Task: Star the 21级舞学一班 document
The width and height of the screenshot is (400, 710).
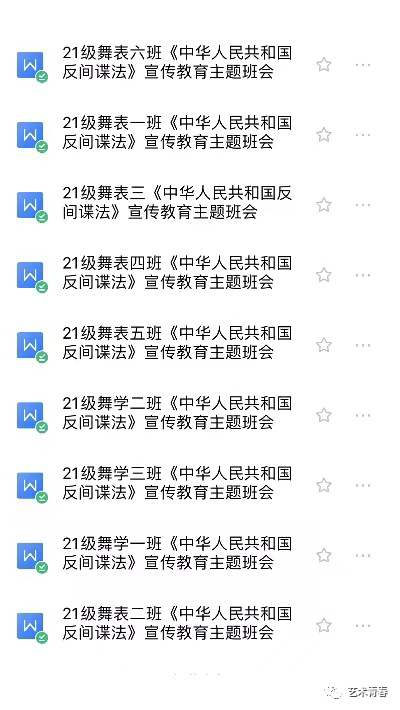Action: click(x=323, y=555)
